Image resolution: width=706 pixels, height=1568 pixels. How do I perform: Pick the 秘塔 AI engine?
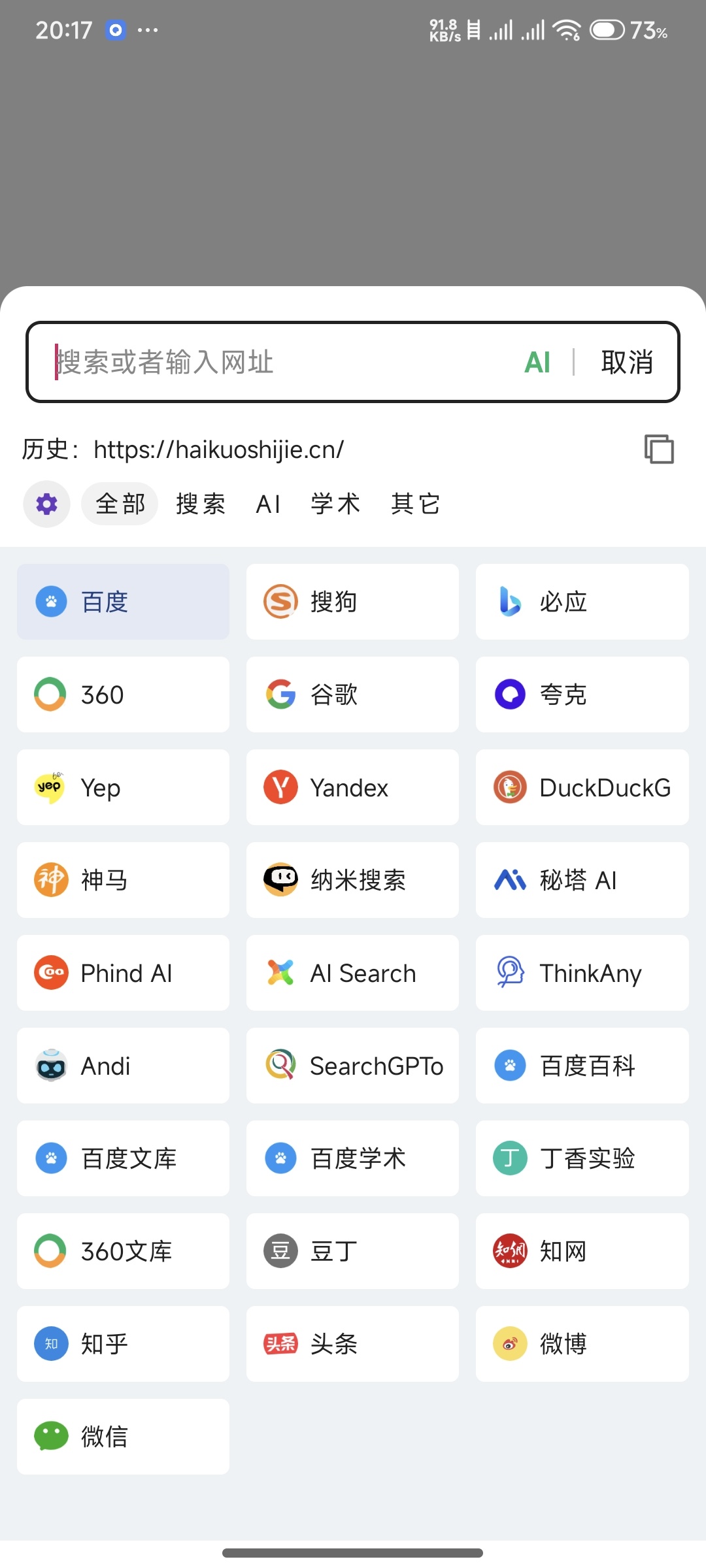[x=582, y=880]
